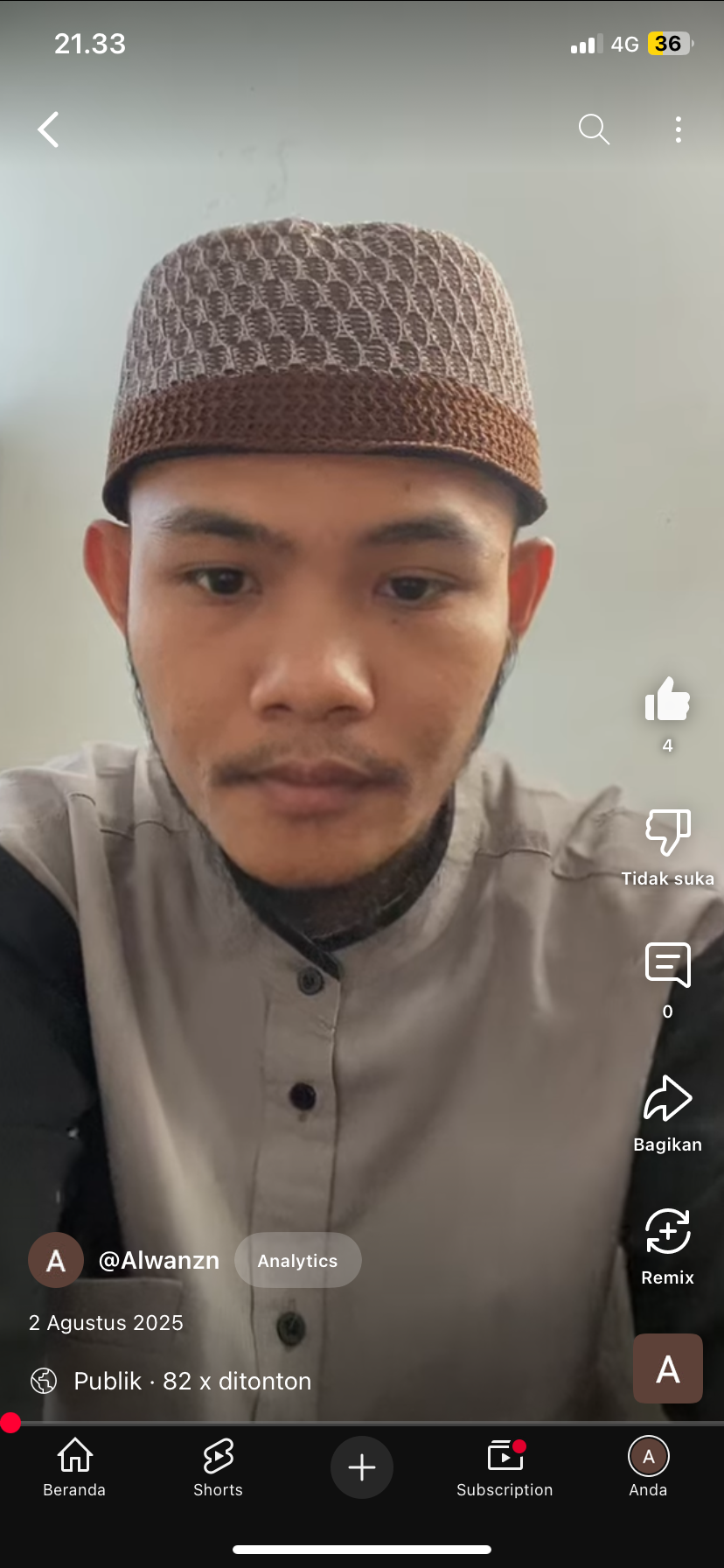This screenshot has width=724, height=1568.
Task: Go back using the top-left arrow
Action: click(49, 129)
